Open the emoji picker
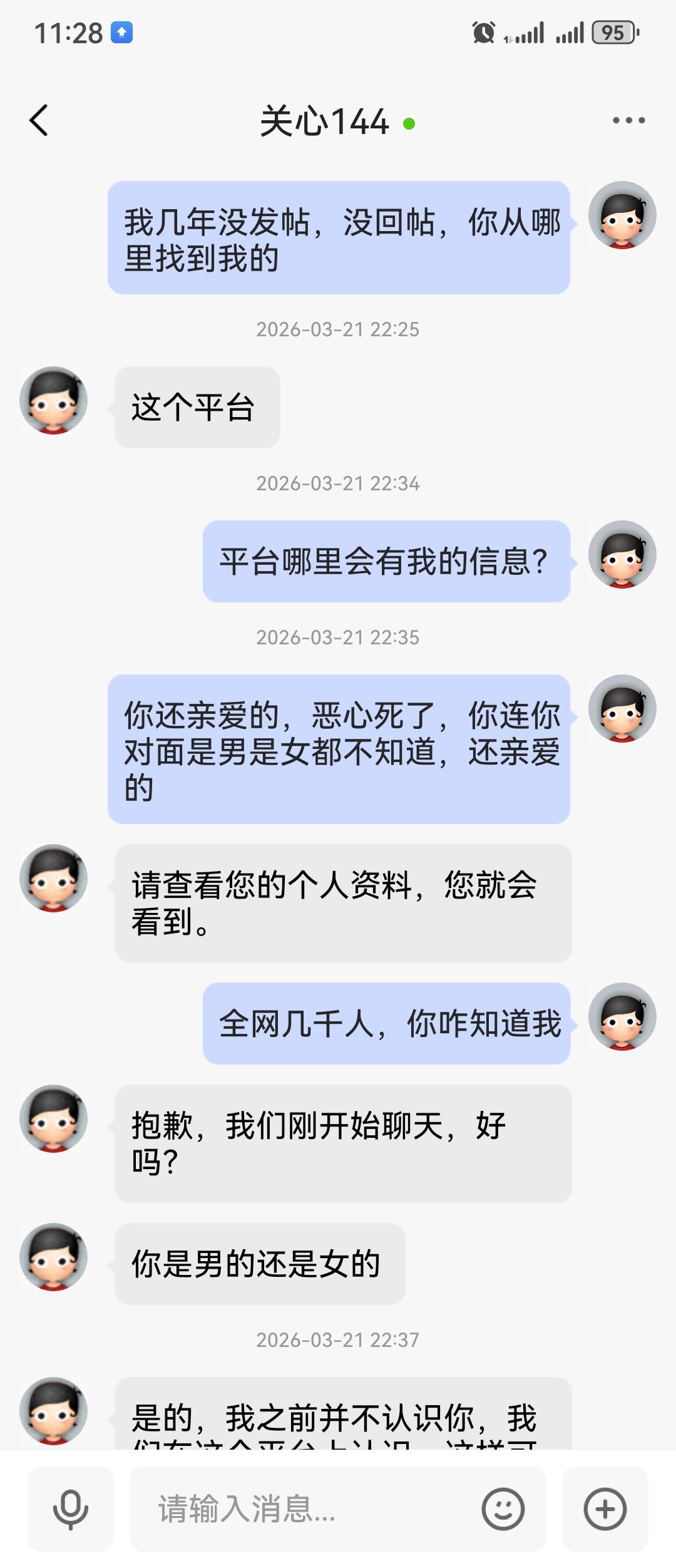This screenshot has width=676, height=1568. point(503,1509)
